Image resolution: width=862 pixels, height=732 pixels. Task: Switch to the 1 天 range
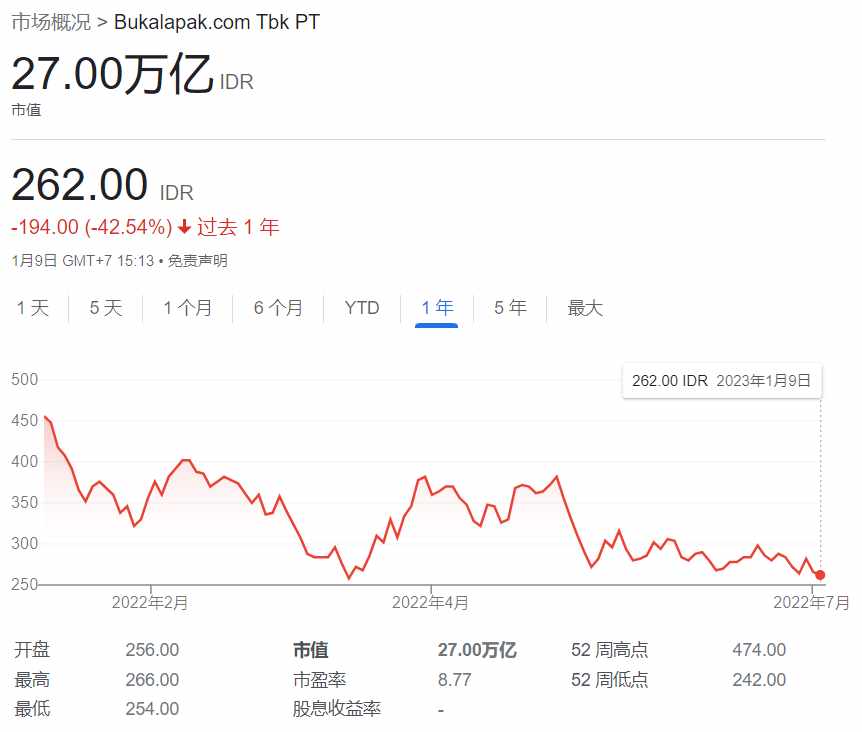33,308
